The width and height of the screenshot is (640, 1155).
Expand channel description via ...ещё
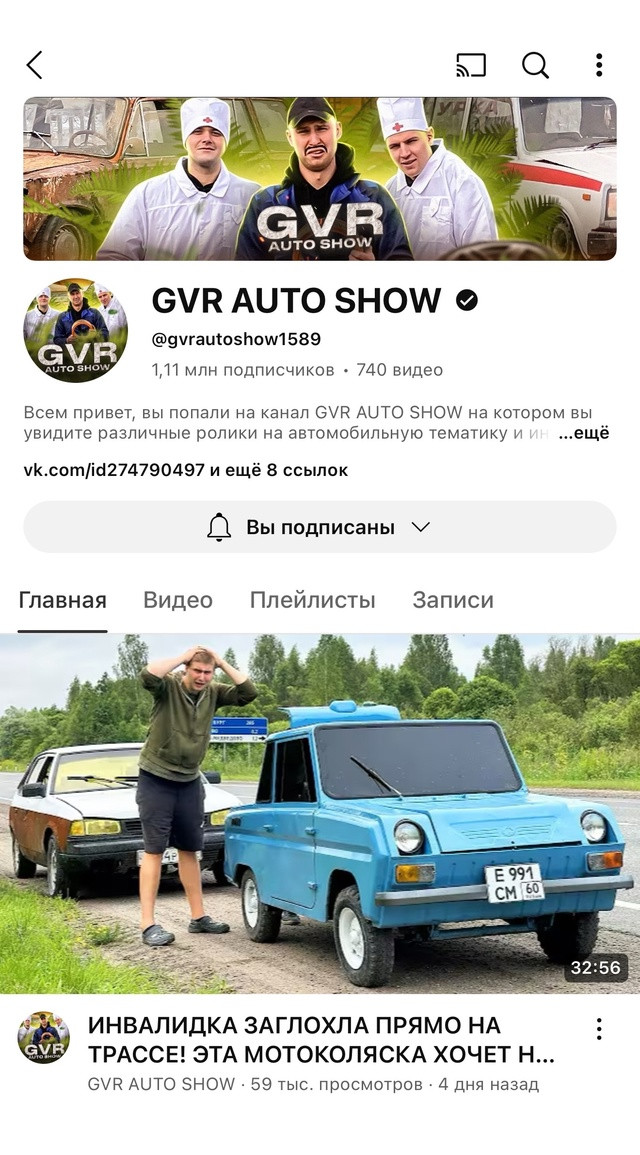[583, 434]
